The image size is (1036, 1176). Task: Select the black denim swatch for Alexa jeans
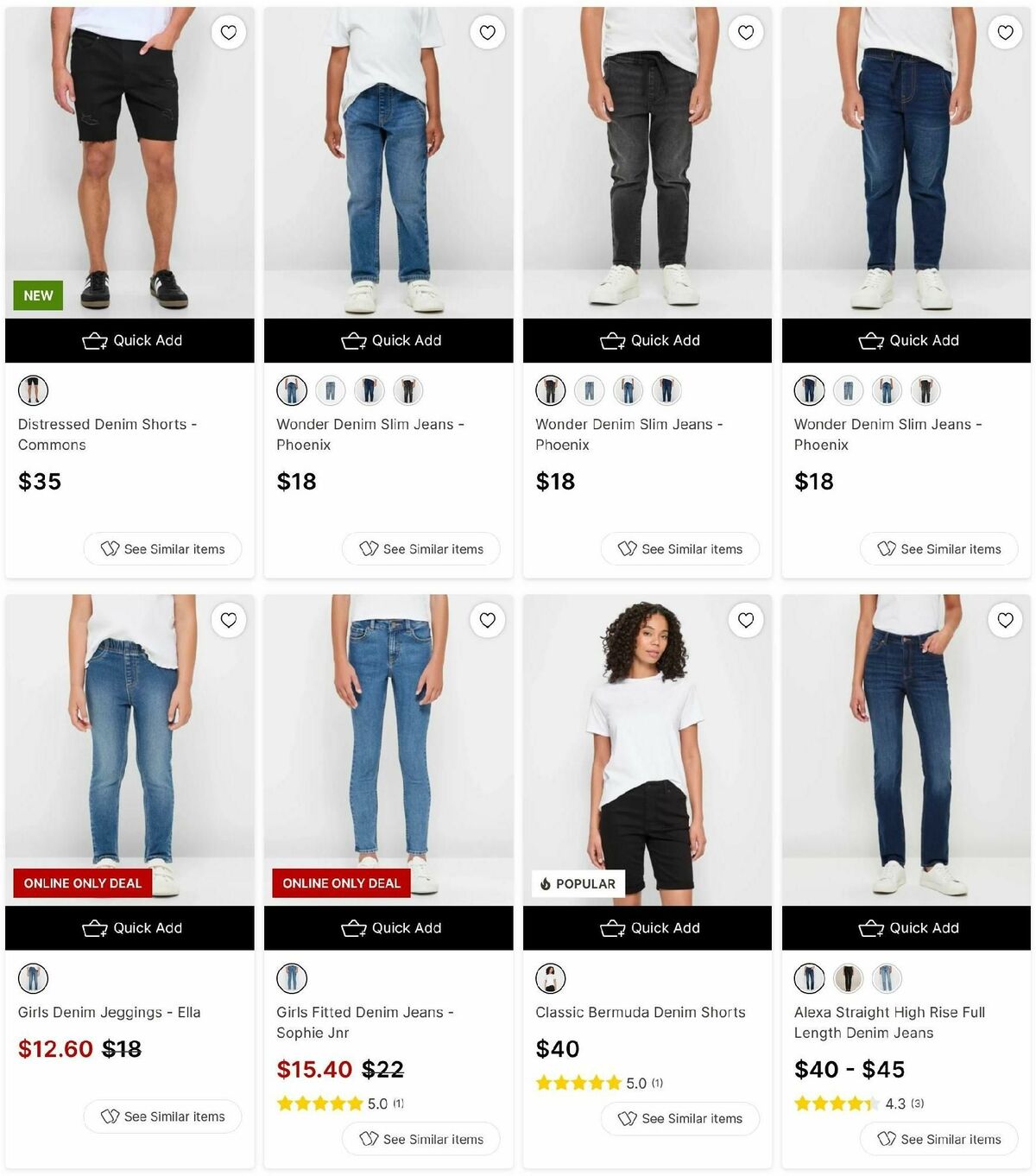pos(848,978)
